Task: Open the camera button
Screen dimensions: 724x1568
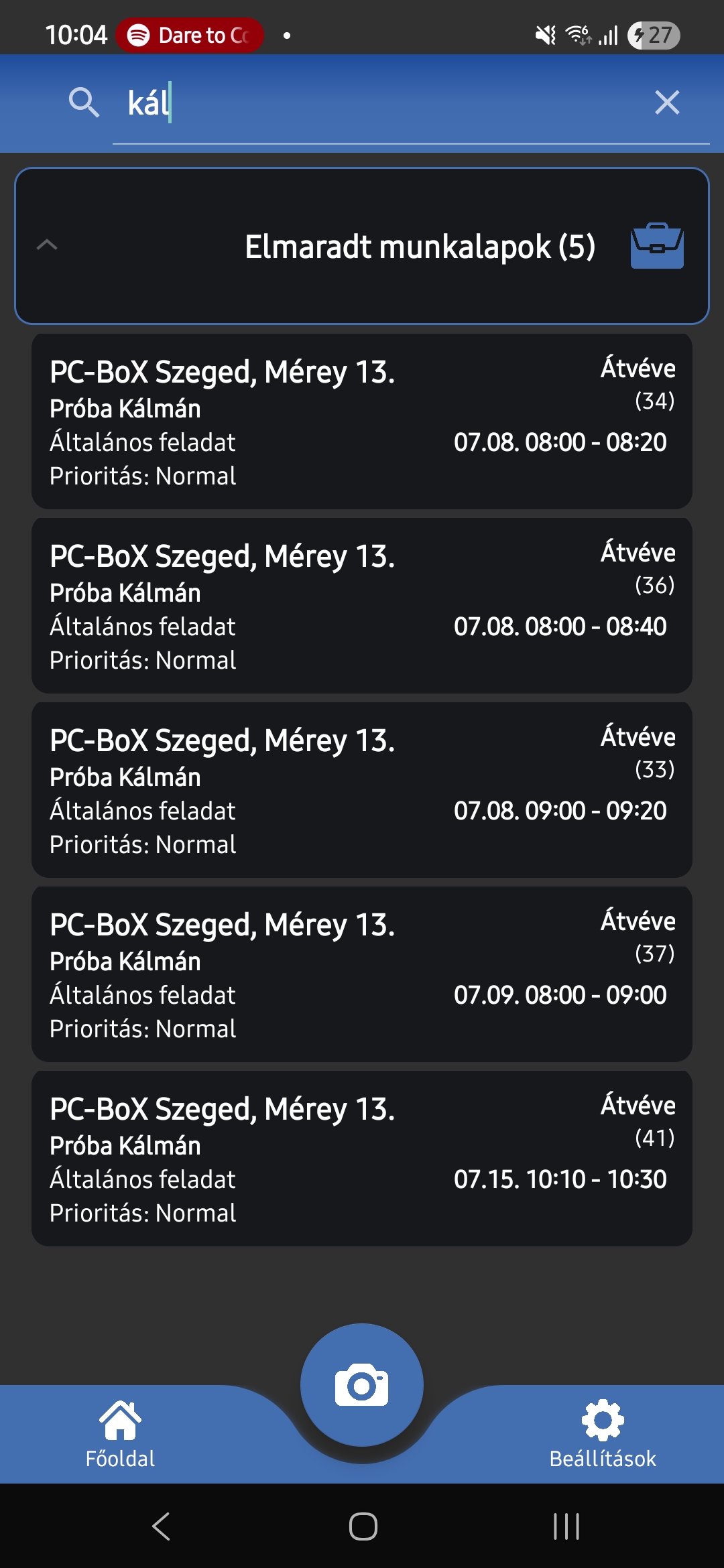Action: coord(362,1385)
